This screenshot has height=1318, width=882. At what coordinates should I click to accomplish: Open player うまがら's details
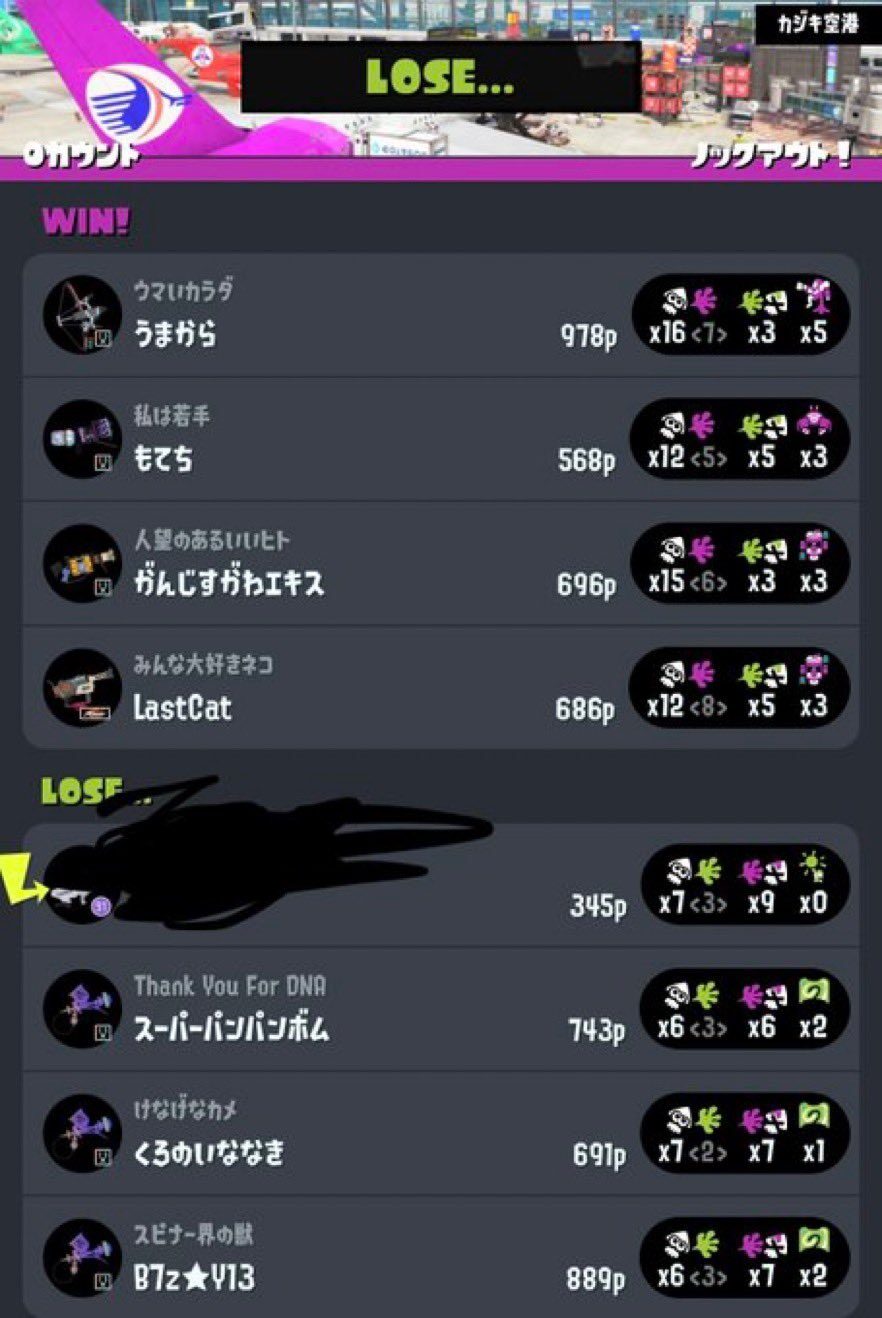point(440,315)
